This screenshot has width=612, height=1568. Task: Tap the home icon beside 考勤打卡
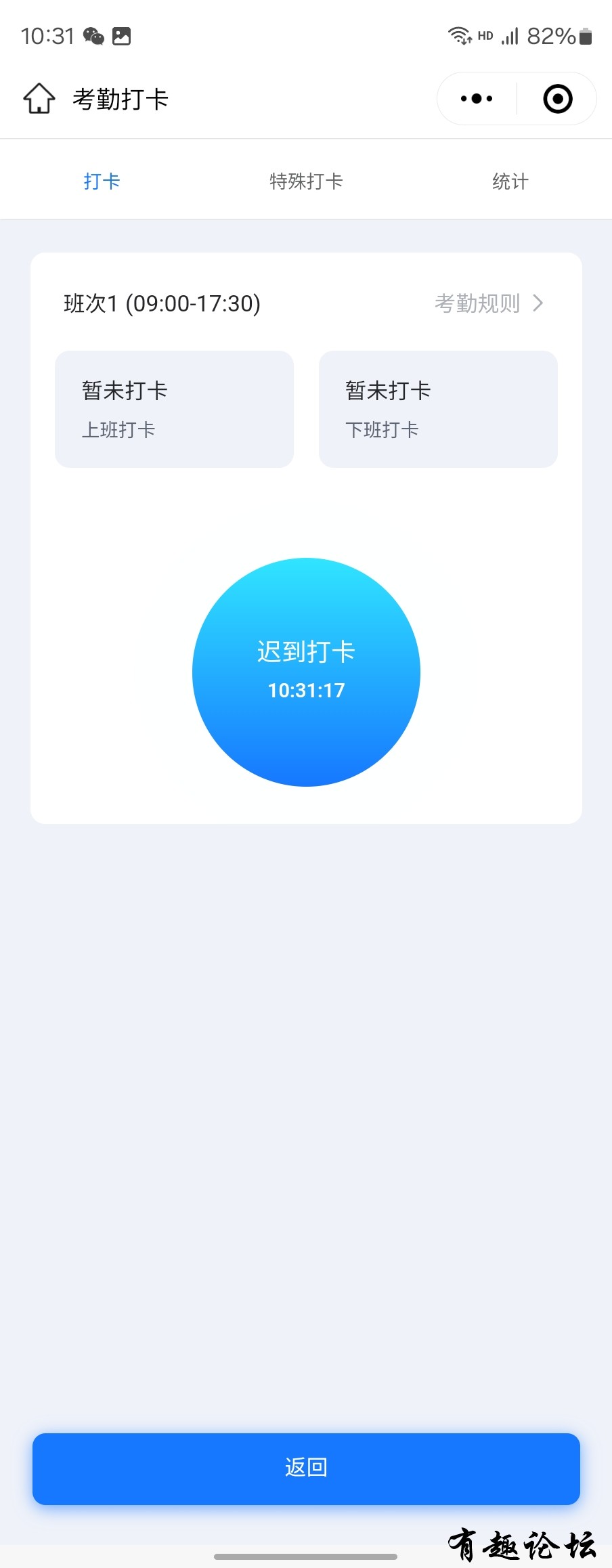coord(39,99)
